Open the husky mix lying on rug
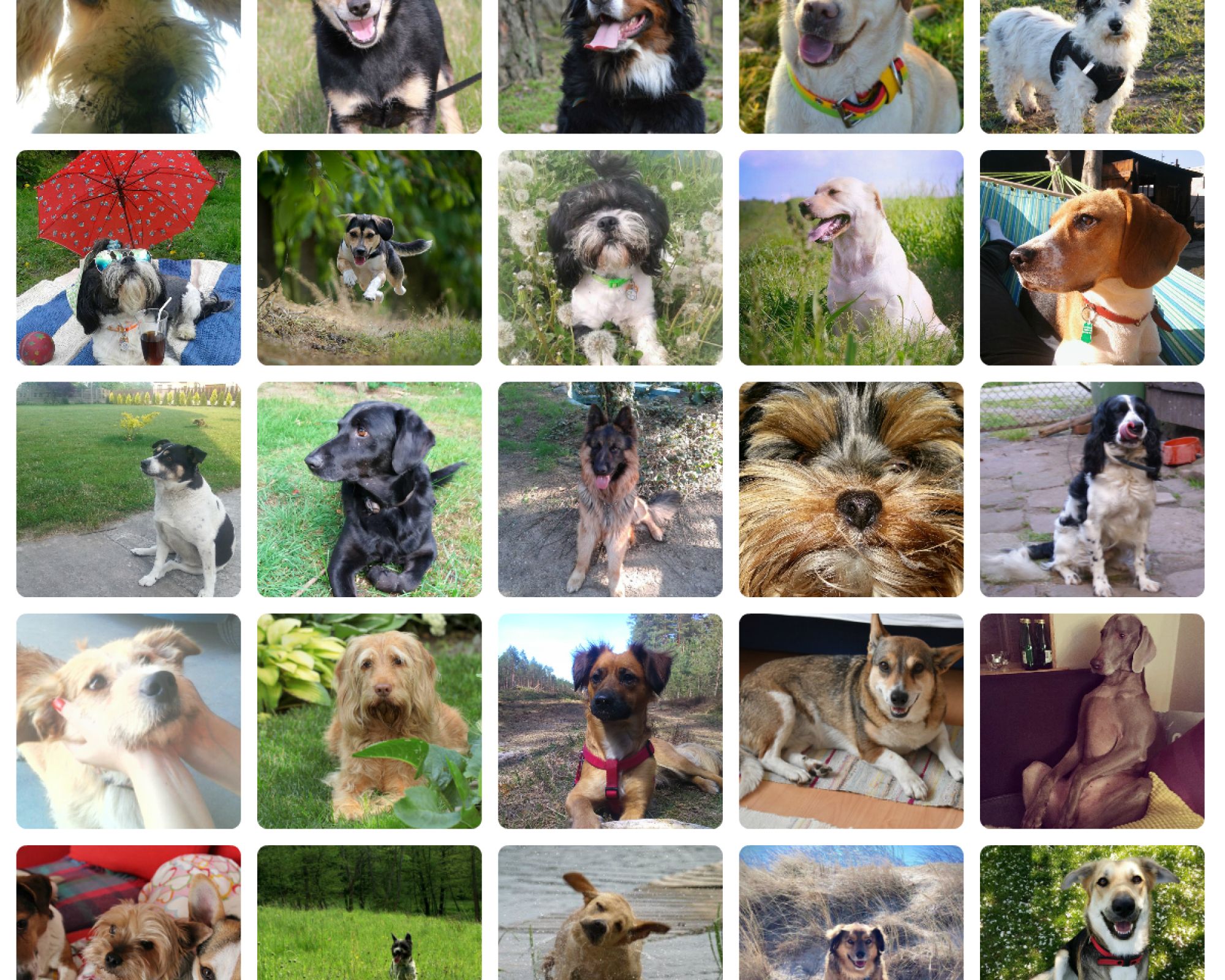1225x980 pixels. [851, 721]
